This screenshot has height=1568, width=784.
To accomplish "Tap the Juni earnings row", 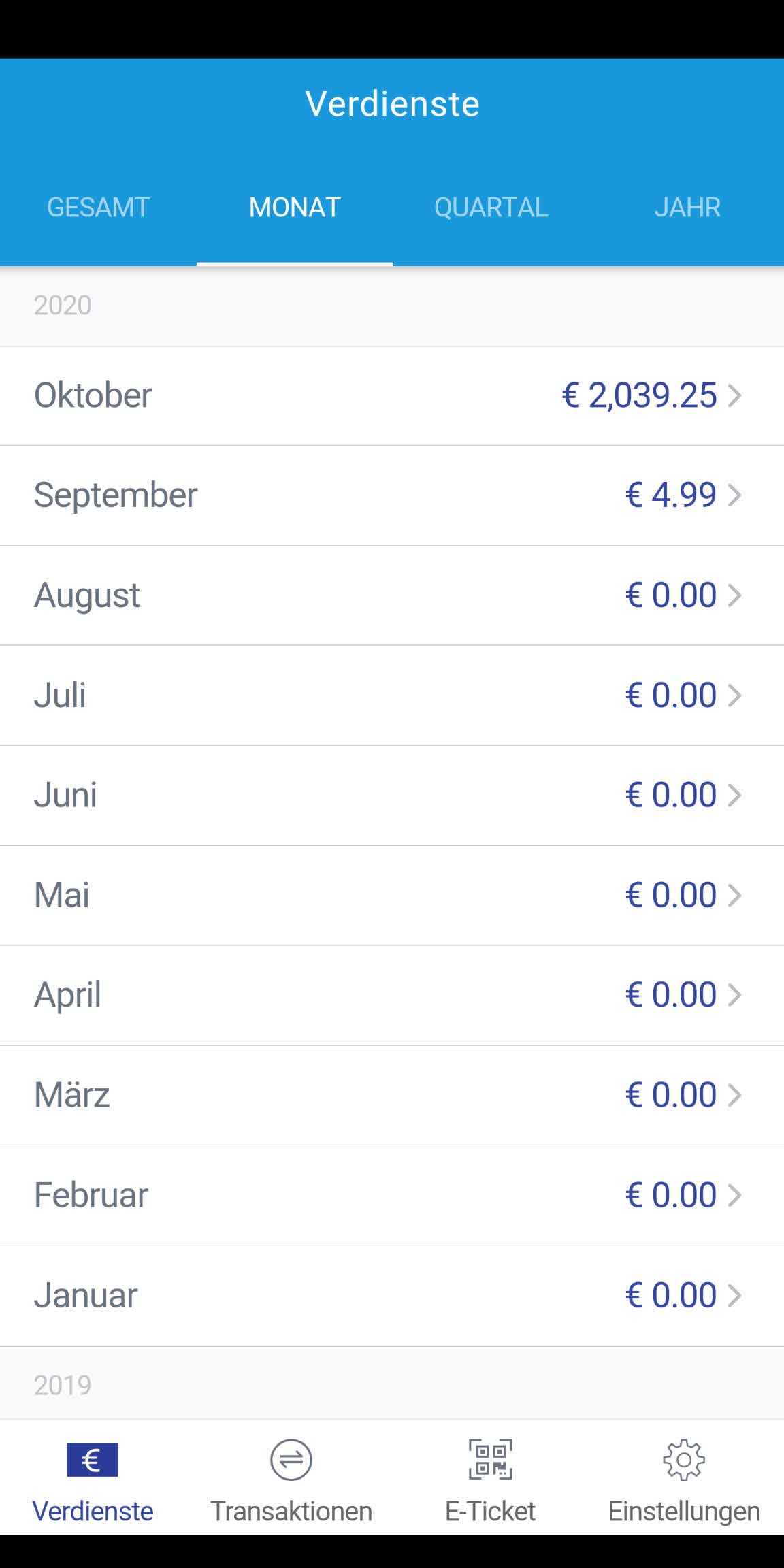I will pos(392,796).
